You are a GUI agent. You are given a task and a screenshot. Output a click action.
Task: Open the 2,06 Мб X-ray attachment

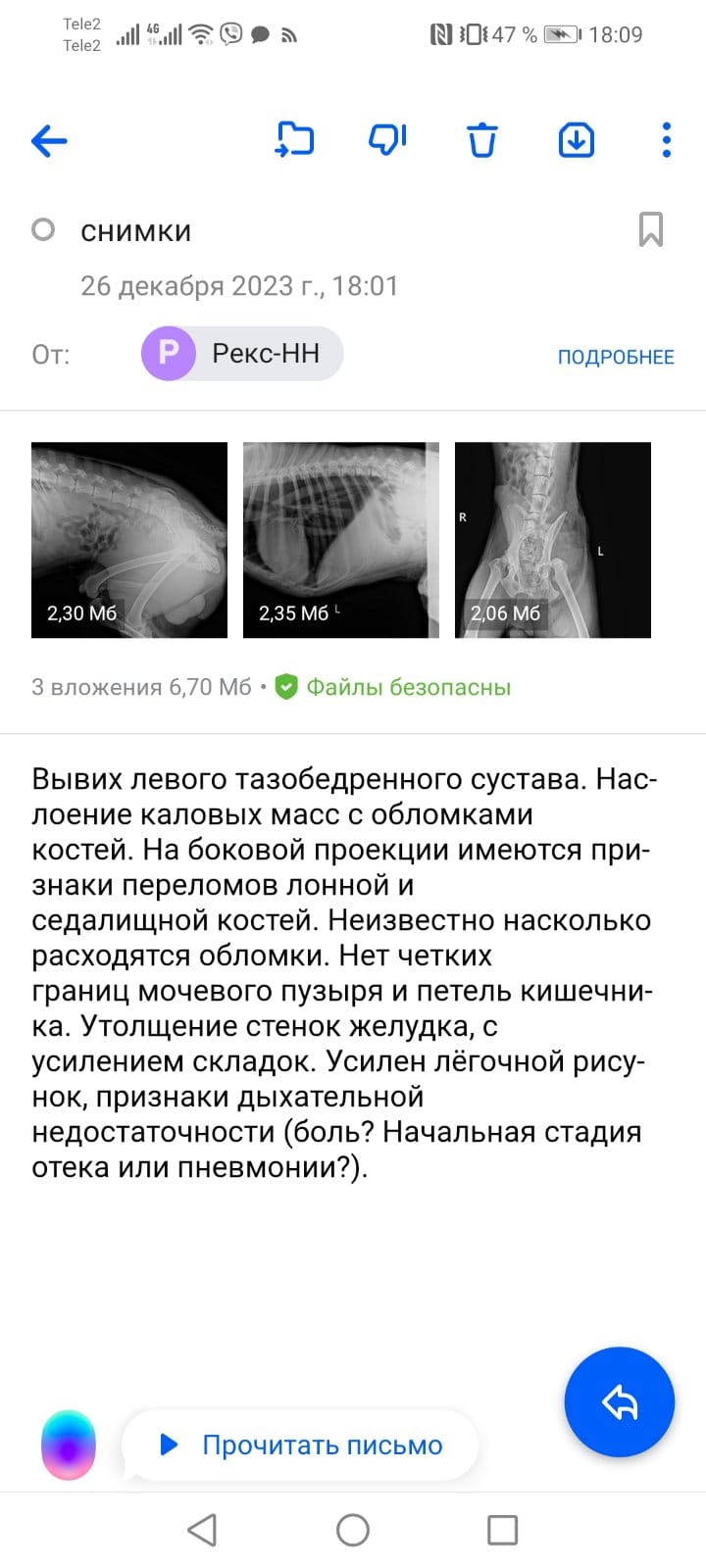pos(553,540)
